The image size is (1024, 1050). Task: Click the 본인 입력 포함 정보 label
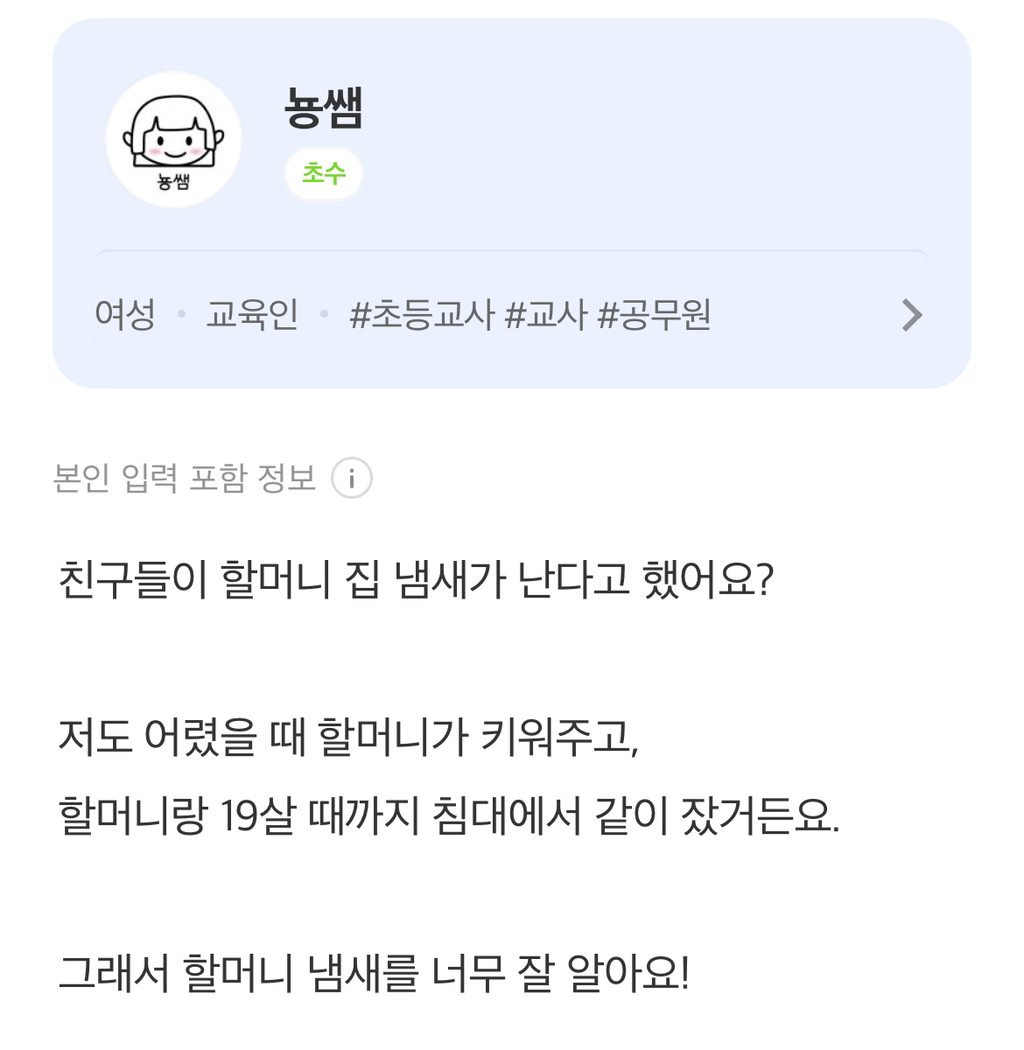(x=184, y=479)
